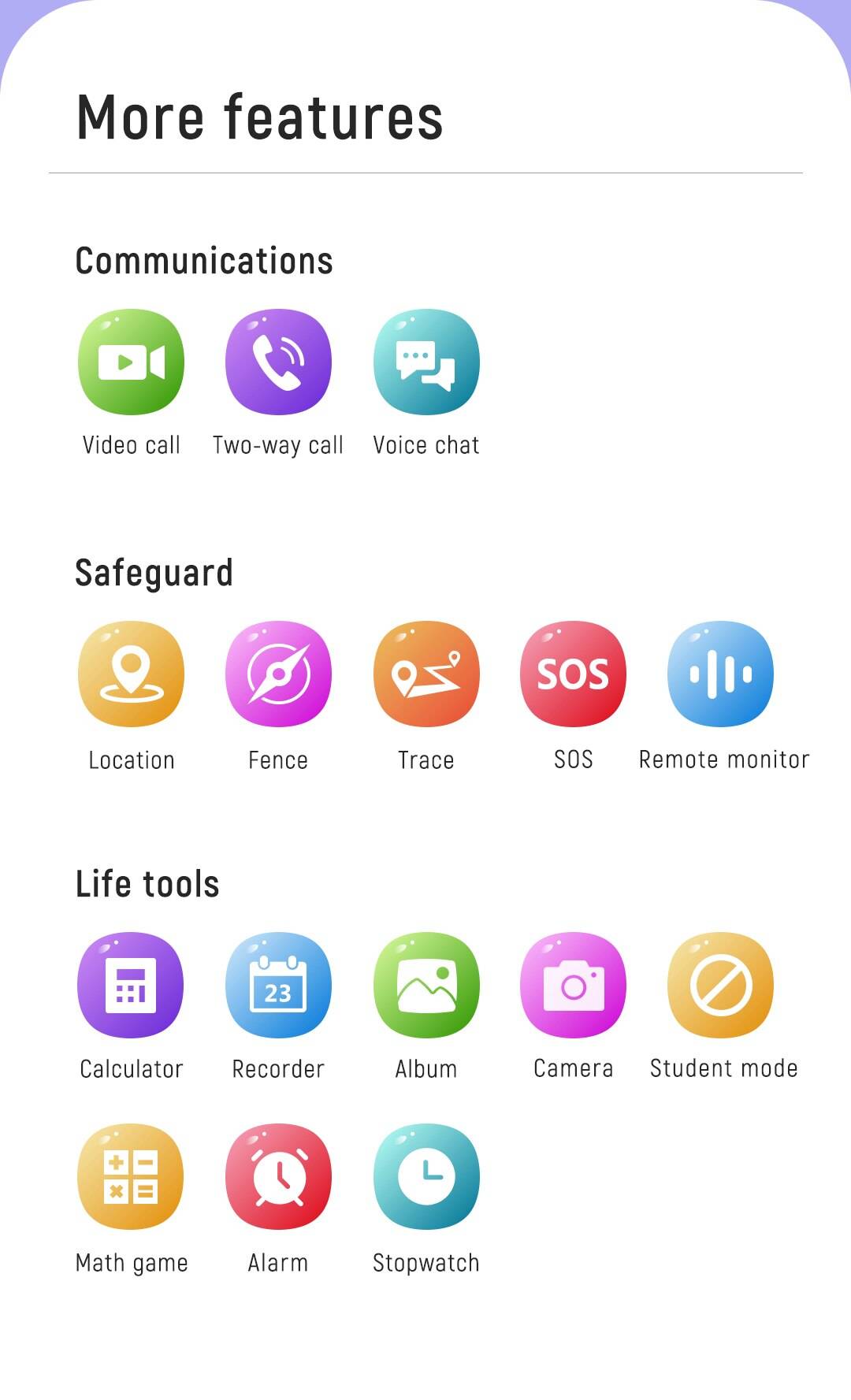Open the Stopwatch icon
Viewport: 851px width, 1400px height.
click(425, 1176)
